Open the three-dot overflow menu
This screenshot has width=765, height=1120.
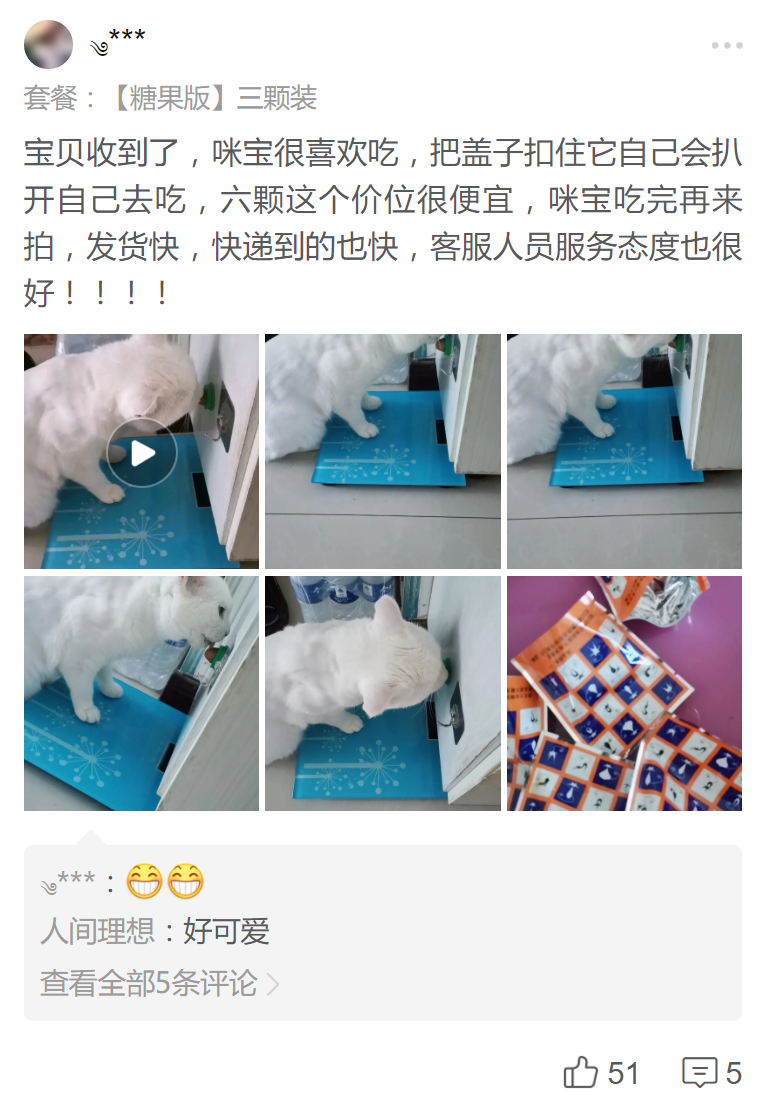point(727,45)
